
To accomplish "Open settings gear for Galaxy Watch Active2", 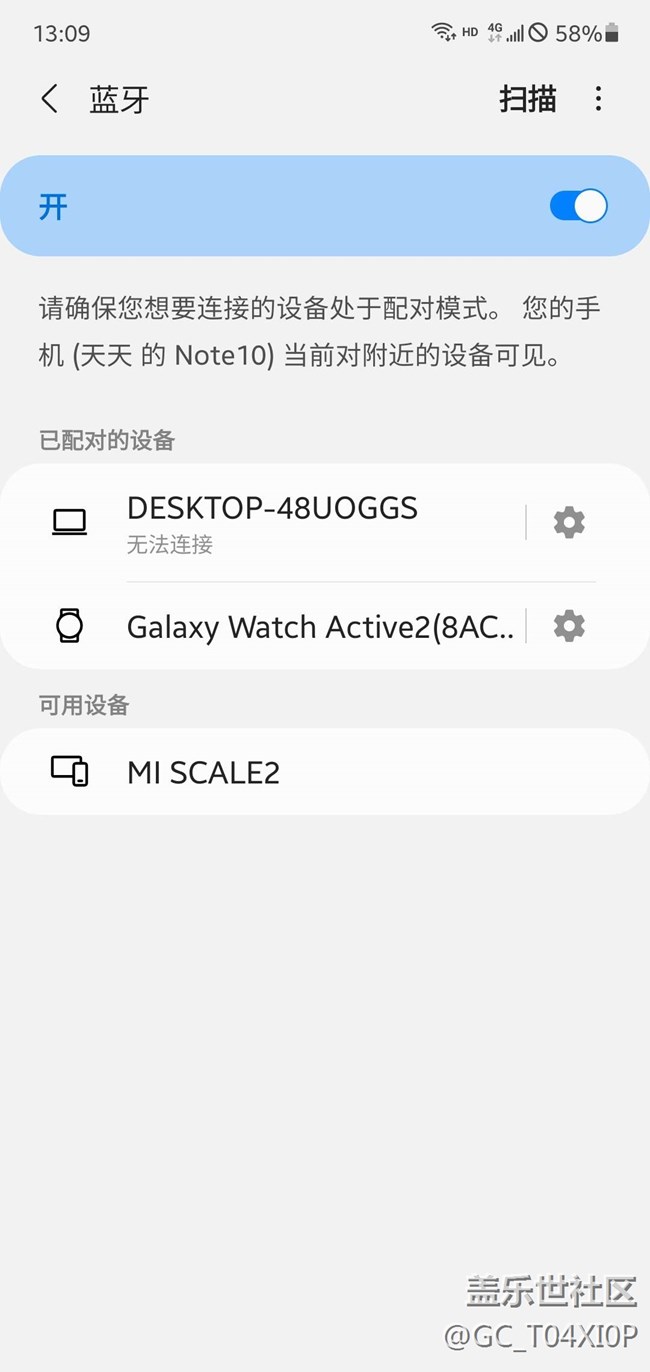I will [569, 627].
